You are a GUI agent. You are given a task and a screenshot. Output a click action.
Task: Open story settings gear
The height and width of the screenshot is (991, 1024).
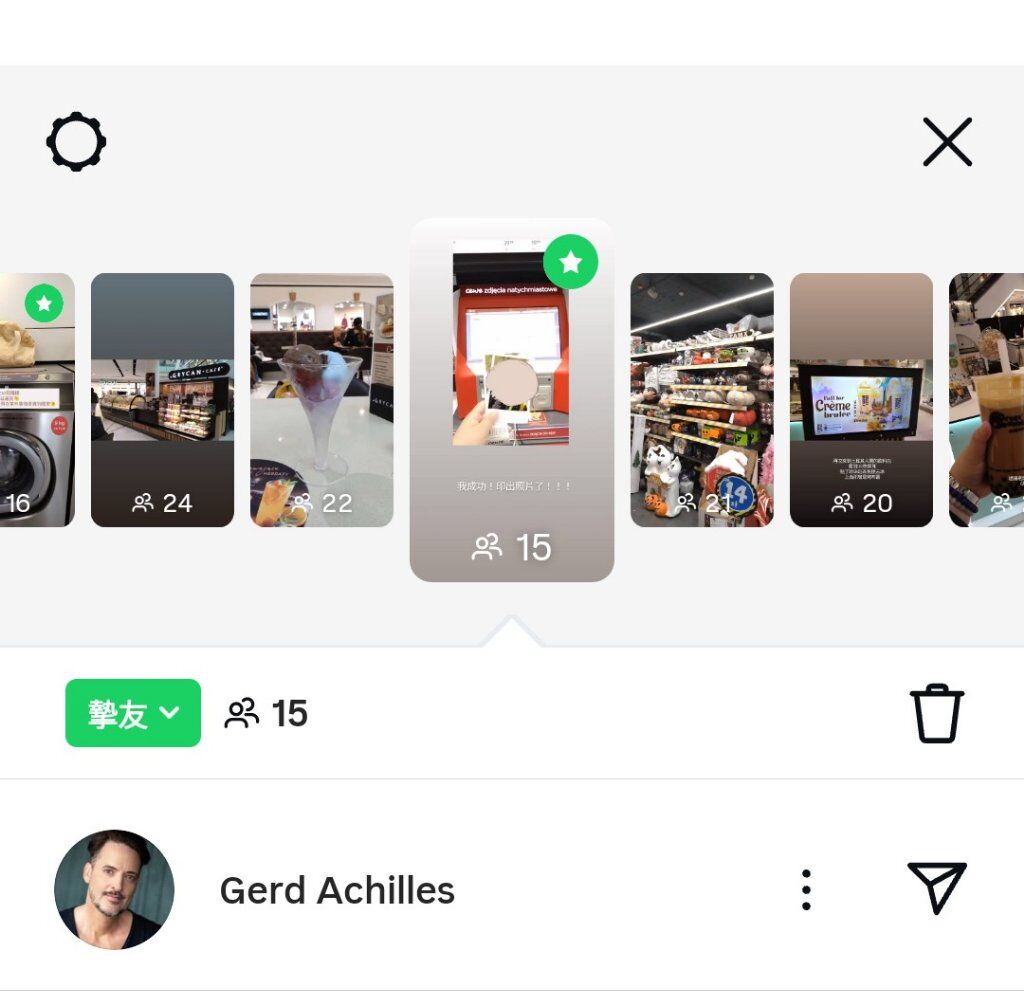pyautogui.click(x=76, y=142)
